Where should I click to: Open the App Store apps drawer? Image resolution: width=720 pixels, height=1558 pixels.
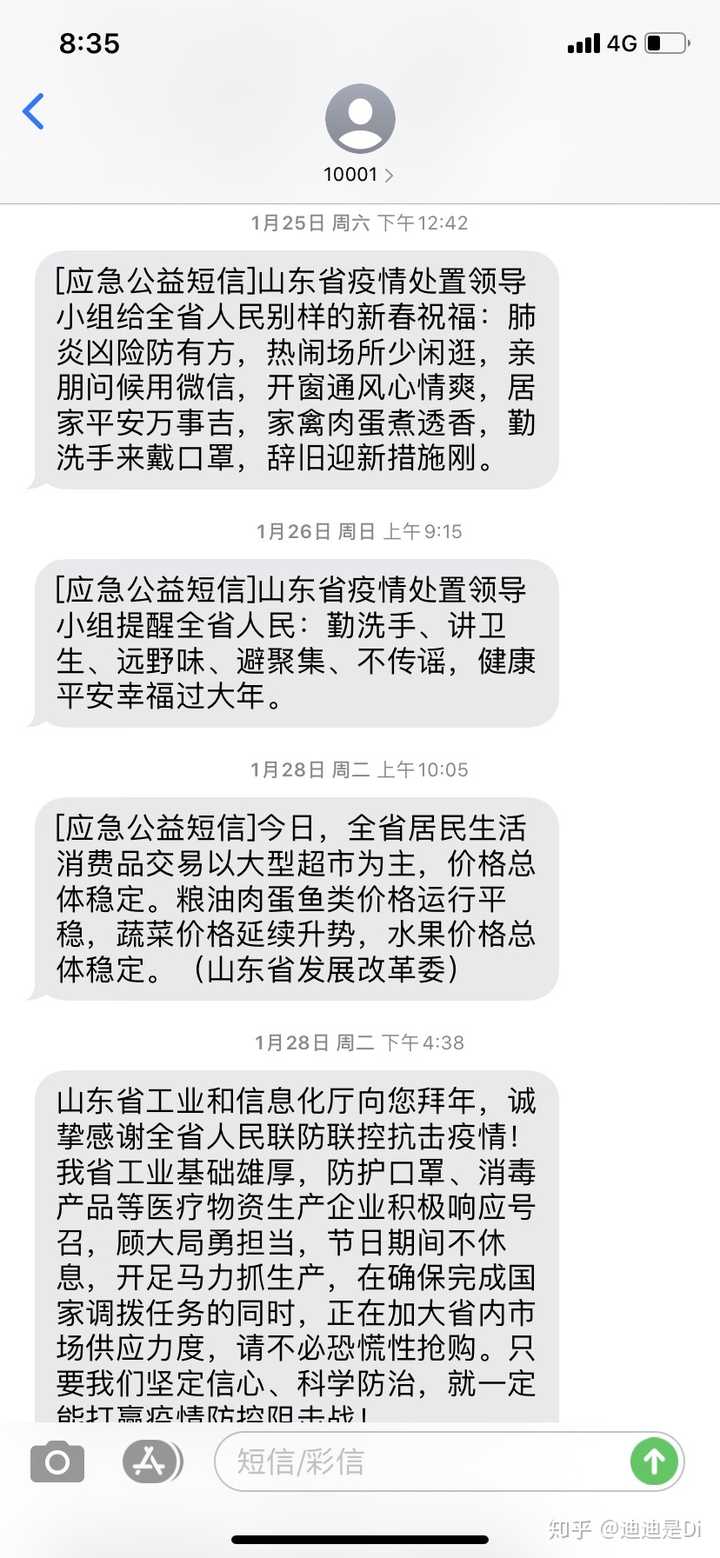tap(152, 1462)
